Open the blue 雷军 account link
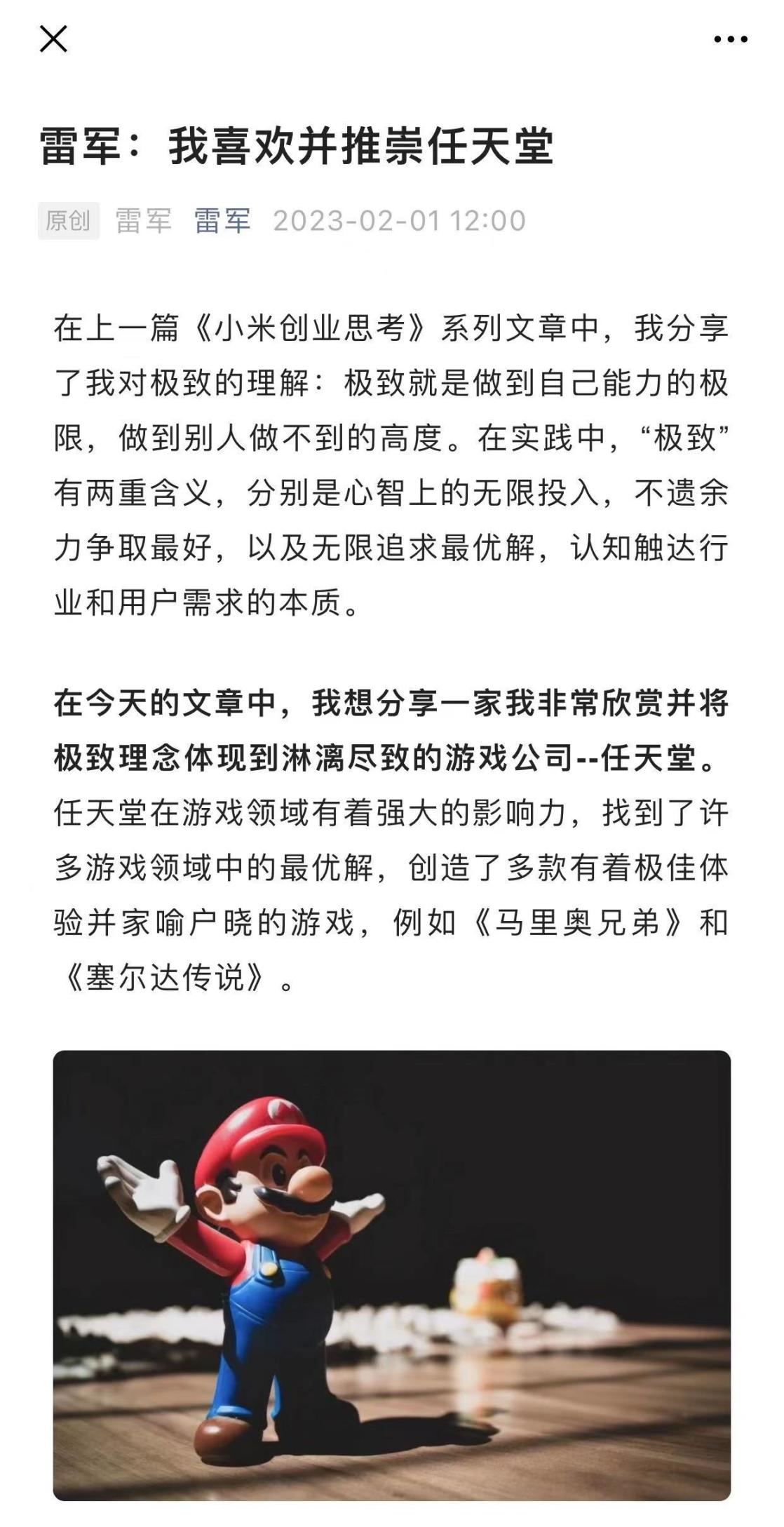784x1527 pixels. click(x=222, y=220)
